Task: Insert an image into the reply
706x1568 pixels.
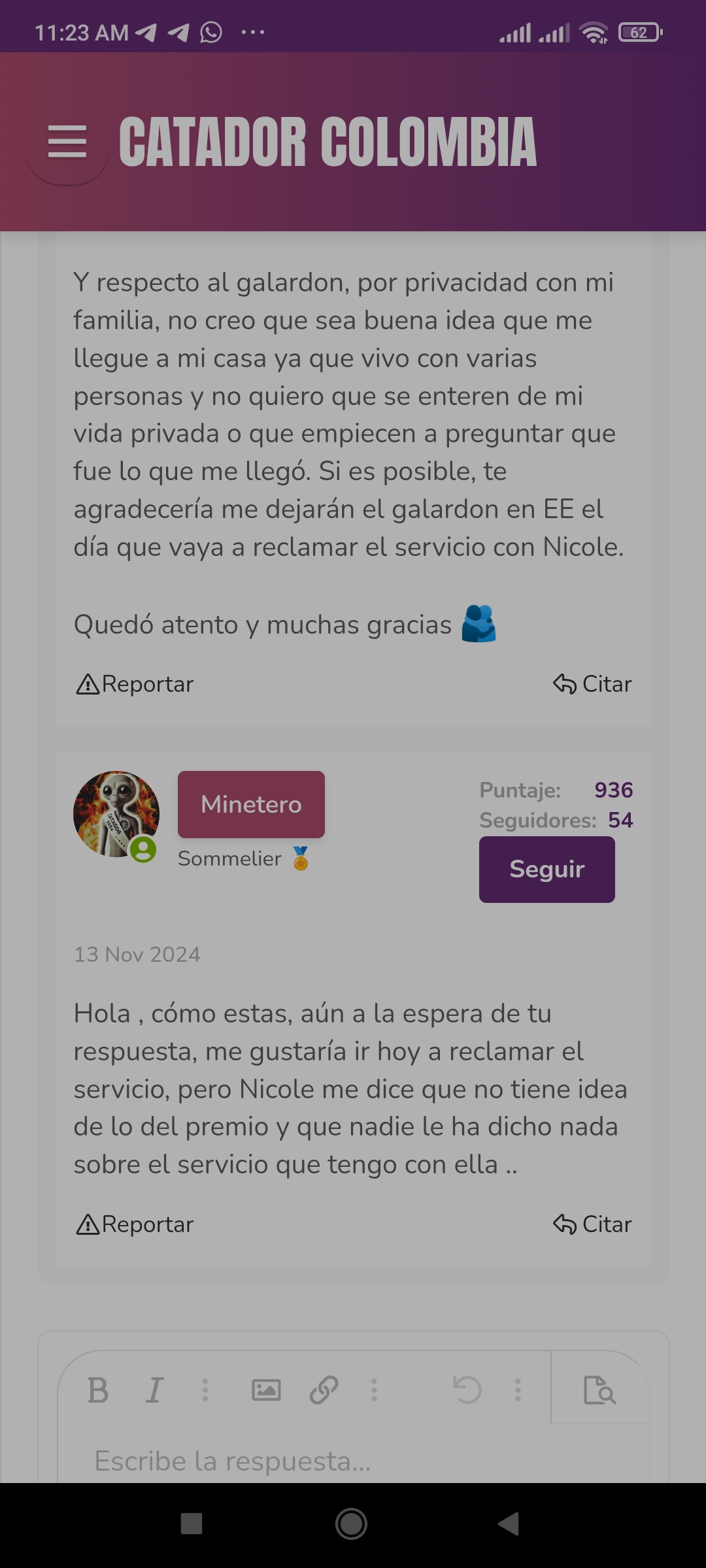Action: (266, 1390)
